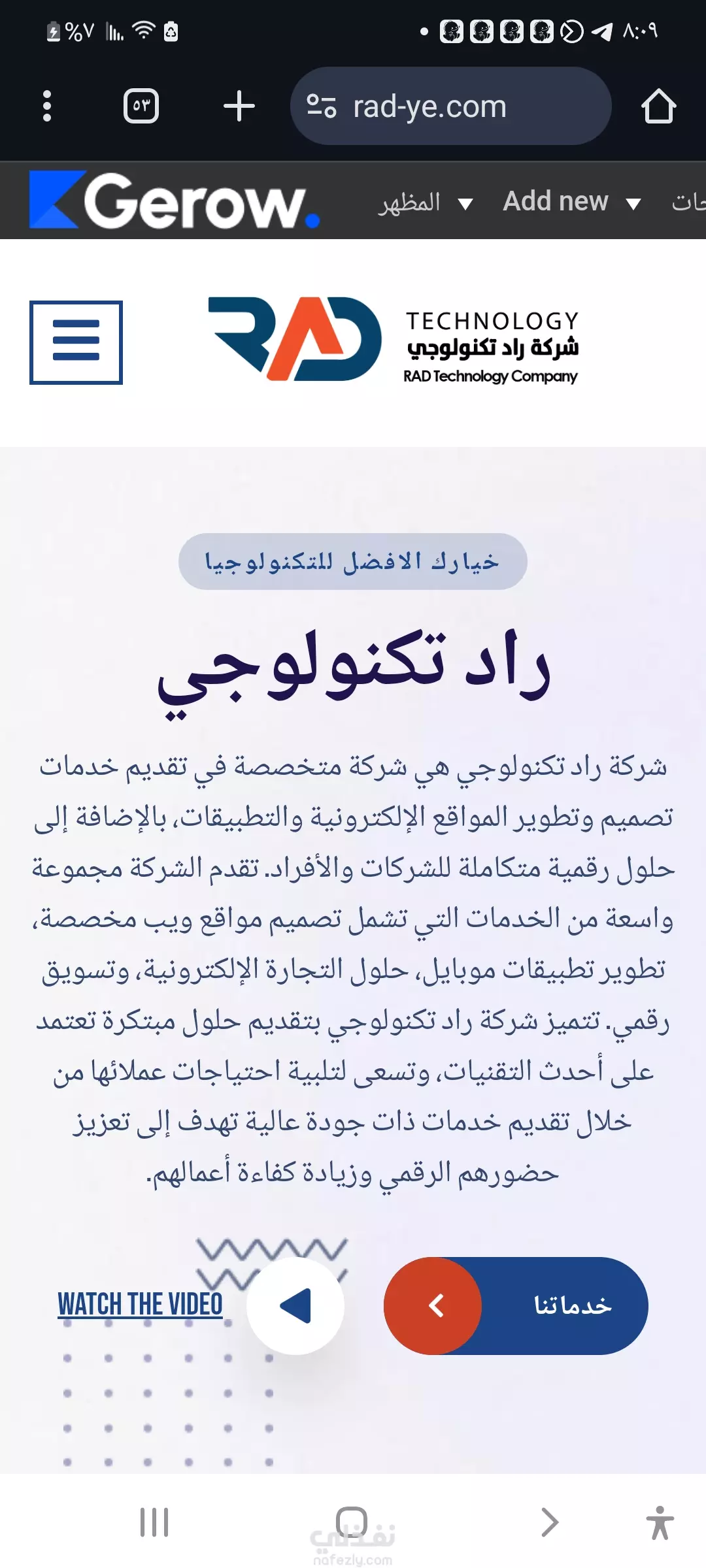The height and width of the screenshot is (1568, 706).
Task: Open the RAD Technology logo link
Action: (x=393, y=340)
